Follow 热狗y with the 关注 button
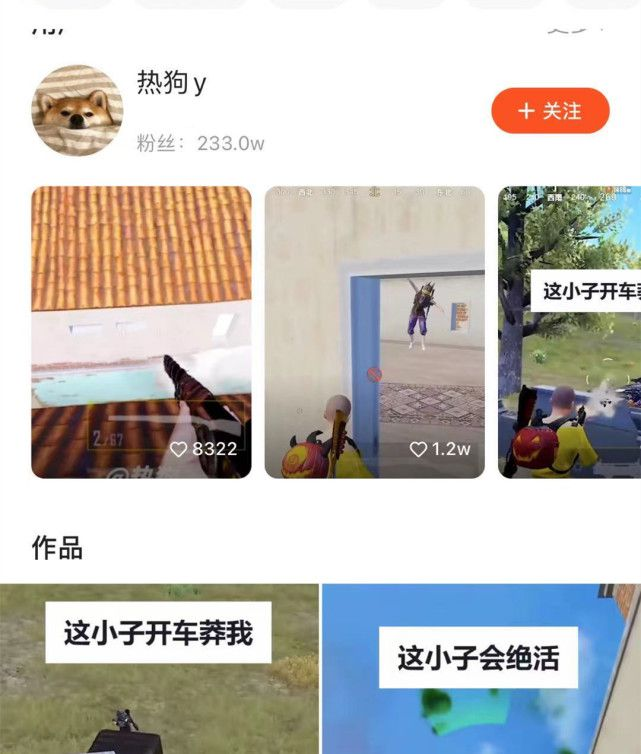 [550, 111]
